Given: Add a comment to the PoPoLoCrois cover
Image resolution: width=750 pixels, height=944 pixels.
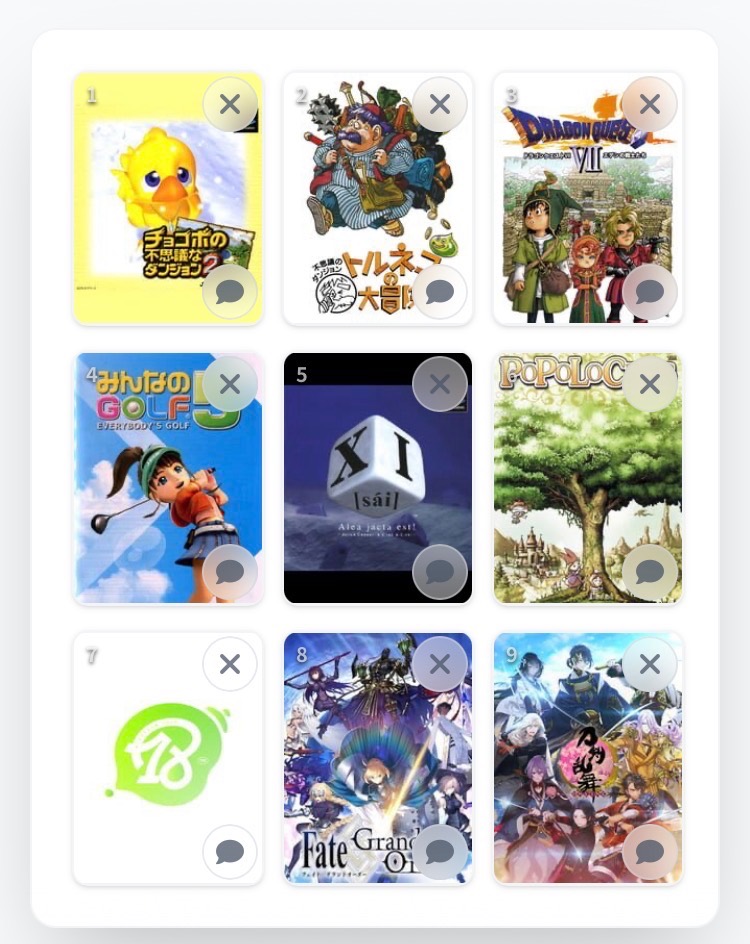Looking at the screenshot, I should [x=650, y=572].
